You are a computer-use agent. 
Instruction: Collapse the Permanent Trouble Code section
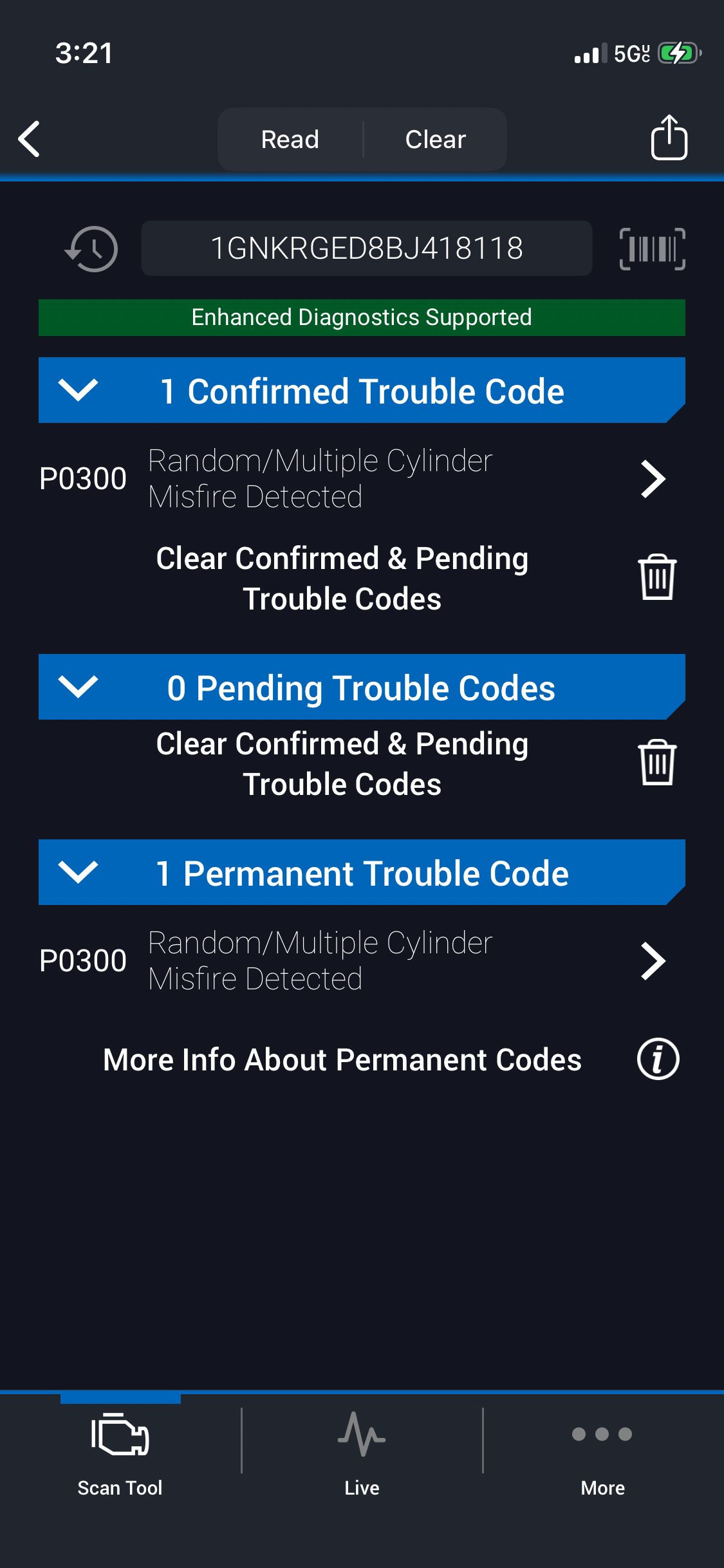(78, 872)
